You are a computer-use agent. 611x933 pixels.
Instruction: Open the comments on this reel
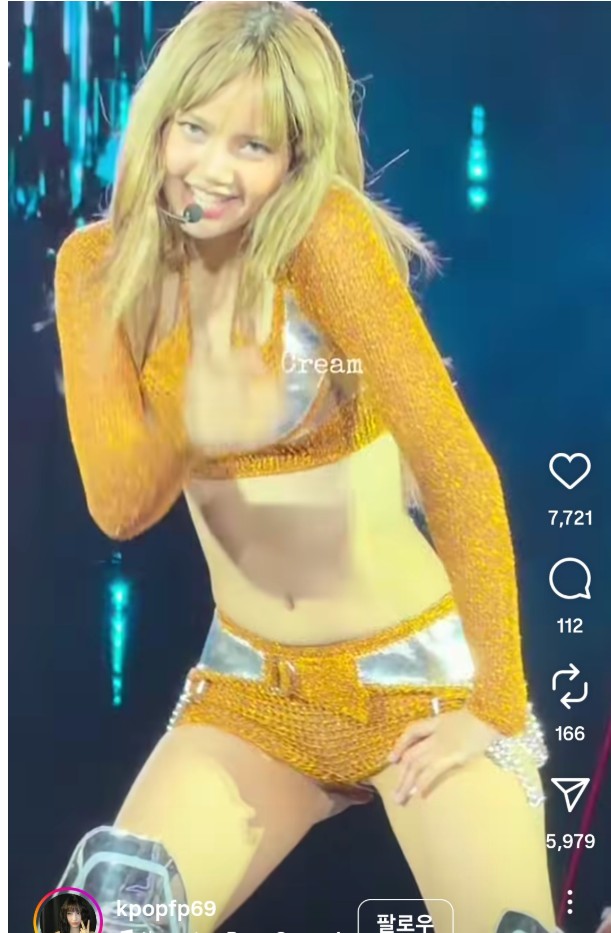(x=569, y=579)
